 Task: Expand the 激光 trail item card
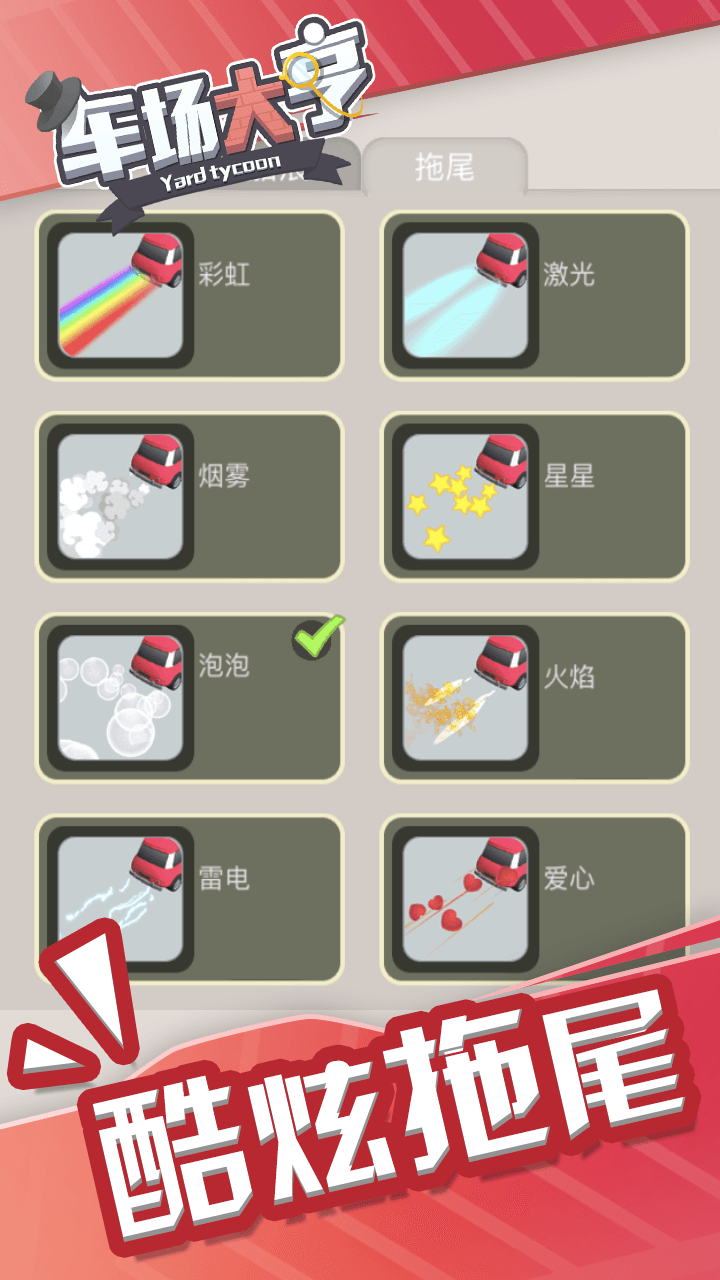tap(534, 295)
